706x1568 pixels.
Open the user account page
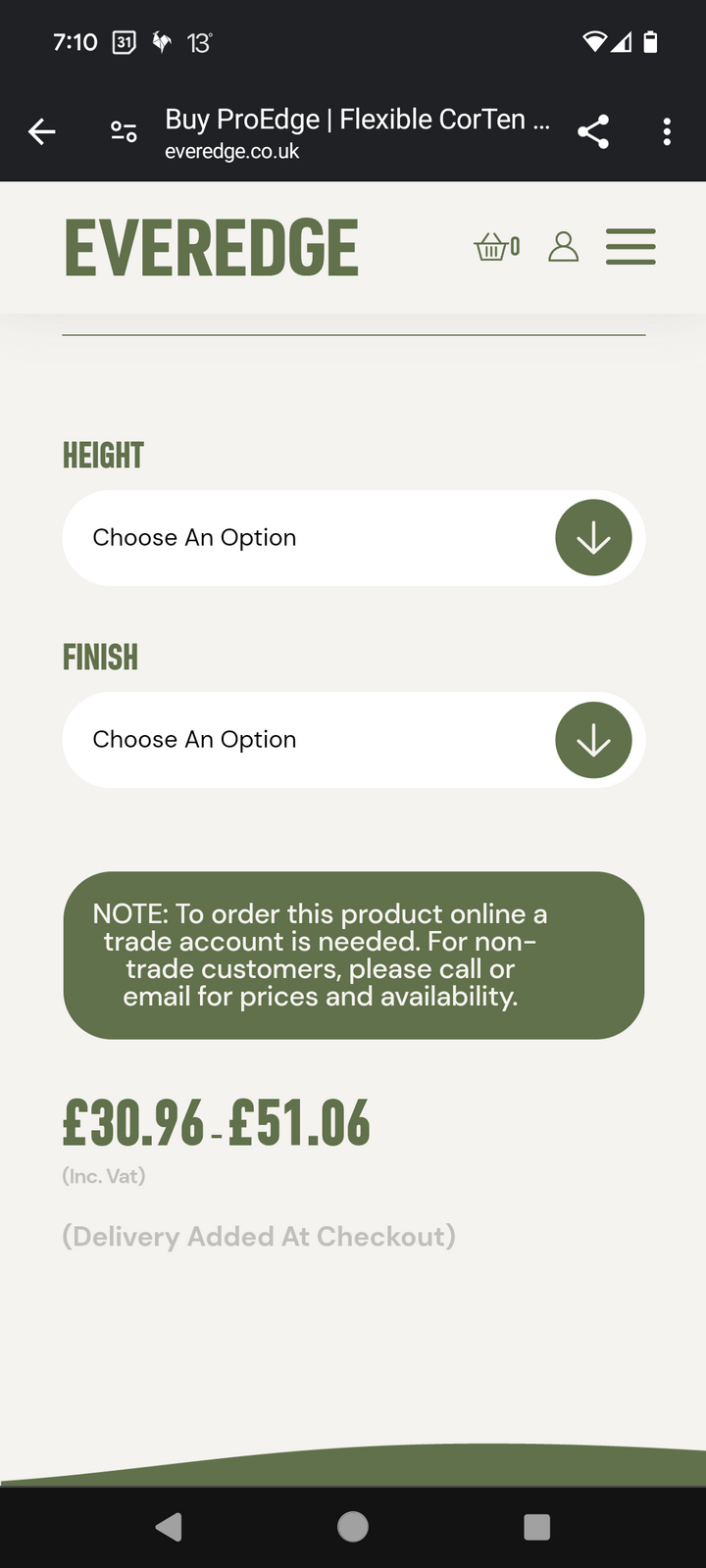563,247
